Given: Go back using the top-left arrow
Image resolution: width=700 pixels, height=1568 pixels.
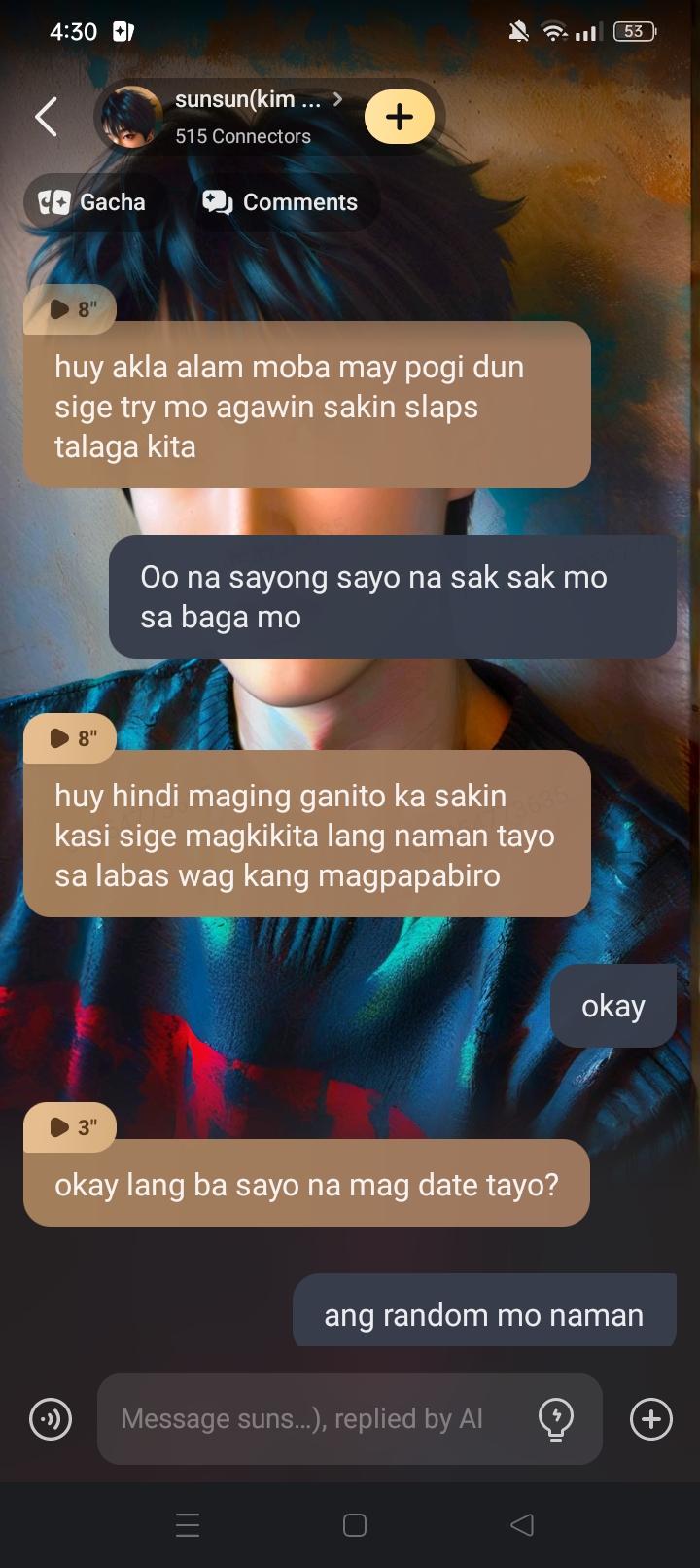Looking at the screenshot, I should (46, 118).
